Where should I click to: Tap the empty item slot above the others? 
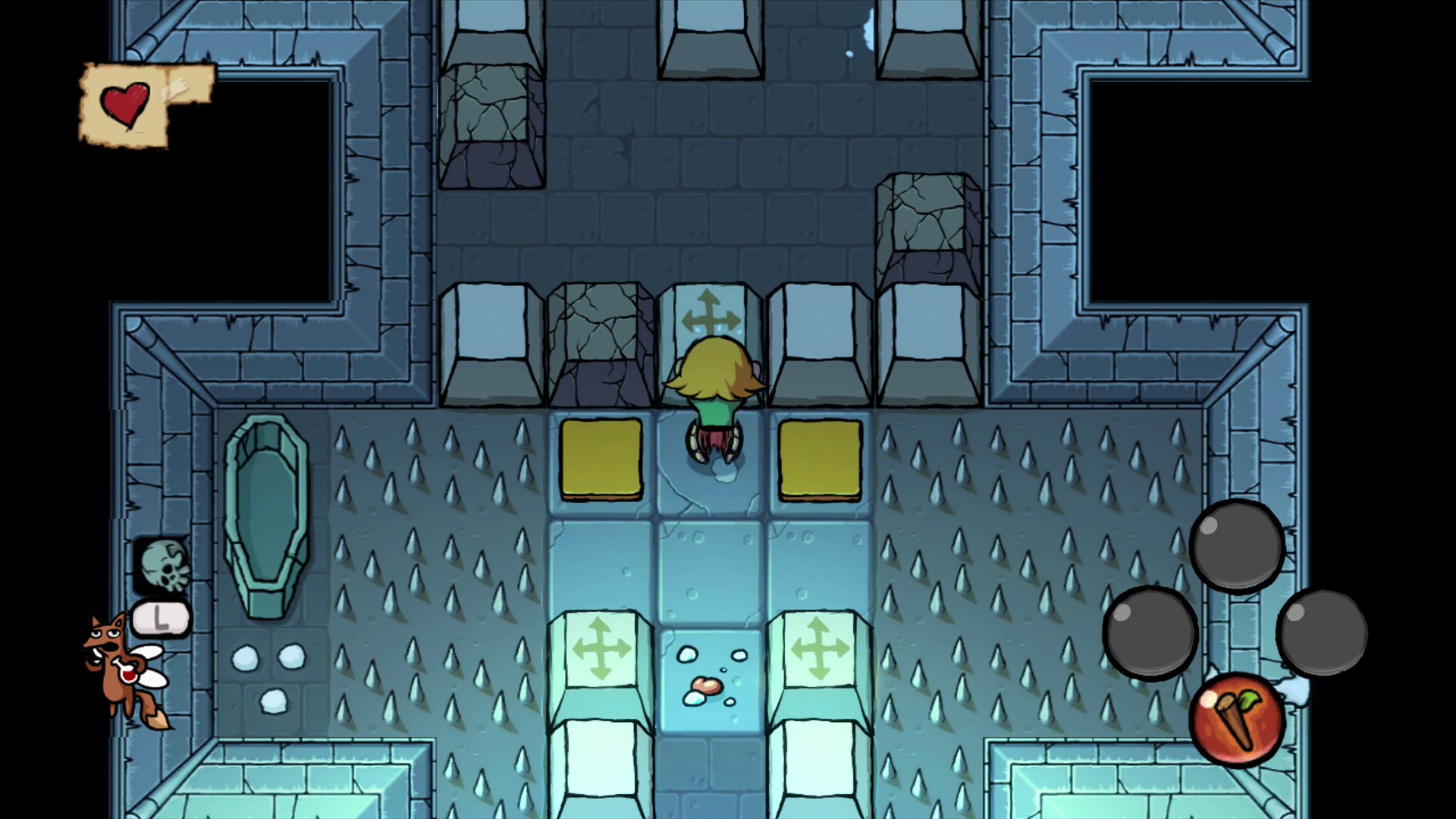(x=1237, y=546)
